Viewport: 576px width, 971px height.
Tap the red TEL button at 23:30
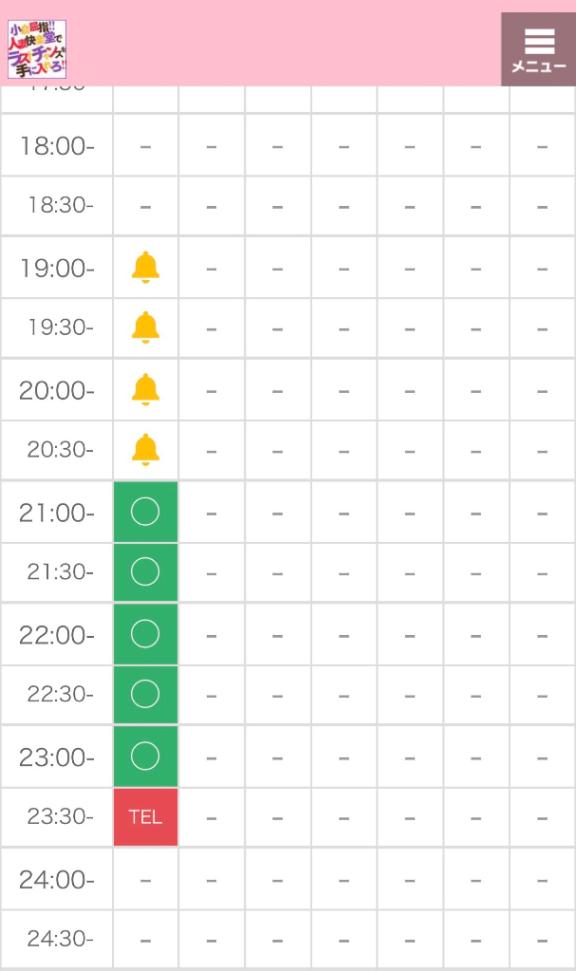coord(146,817)
